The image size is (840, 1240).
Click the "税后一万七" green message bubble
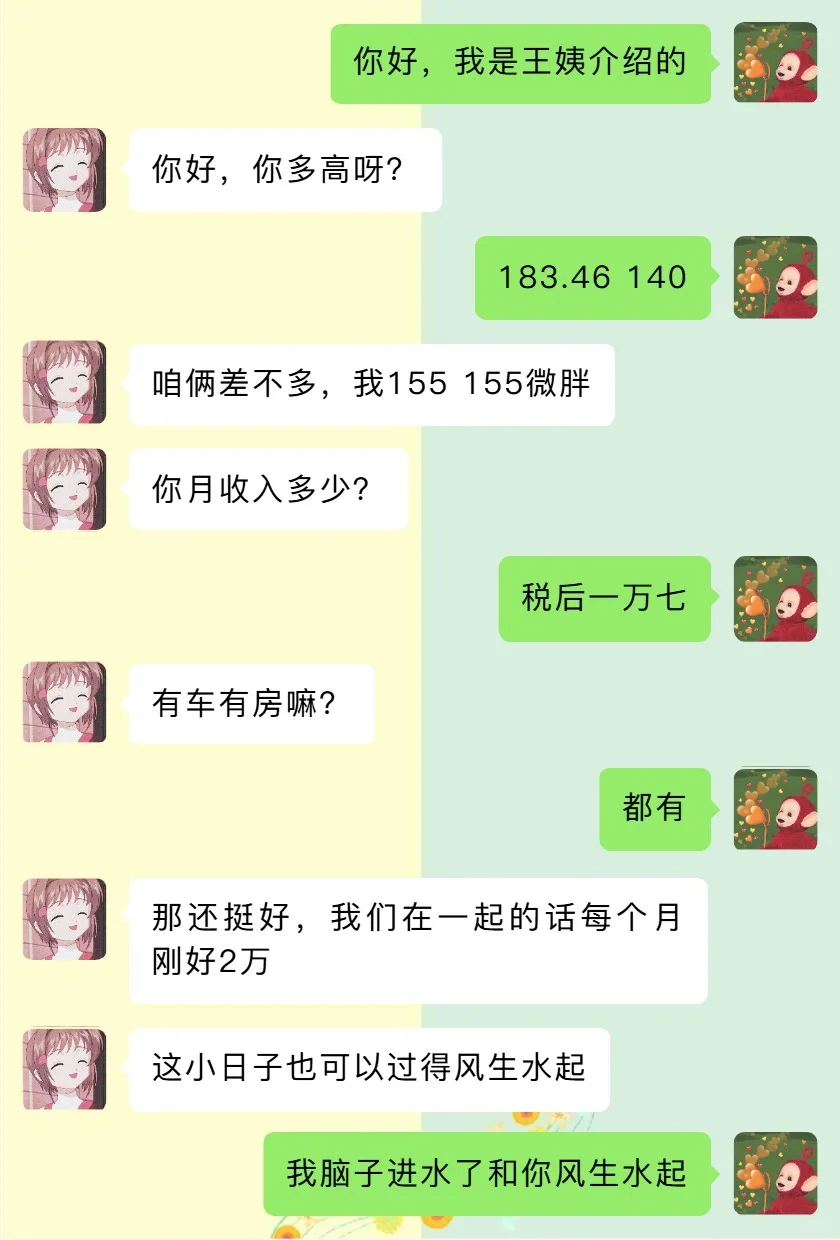point(605,600)
